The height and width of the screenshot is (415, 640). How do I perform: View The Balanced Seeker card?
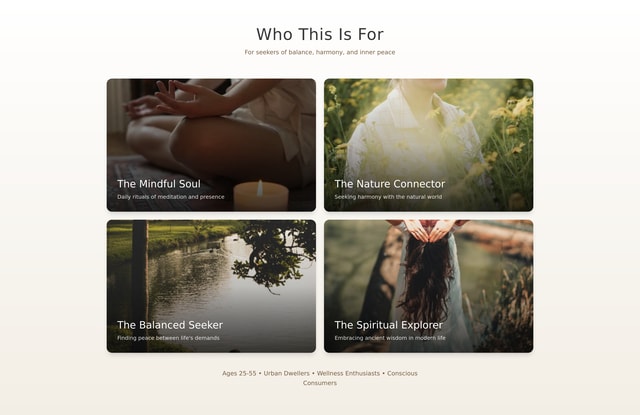point(211,286)
